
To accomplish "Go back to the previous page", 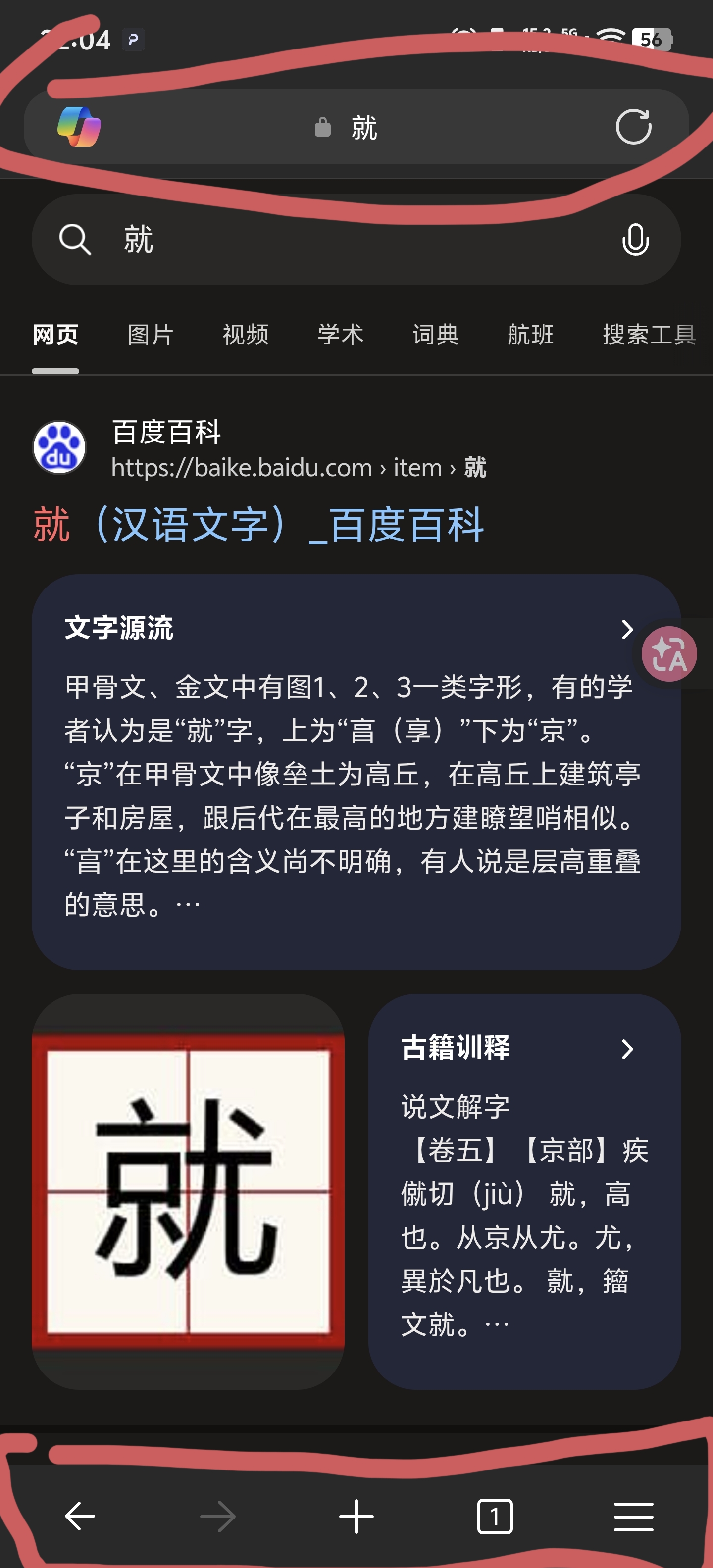I will 80,1516.
